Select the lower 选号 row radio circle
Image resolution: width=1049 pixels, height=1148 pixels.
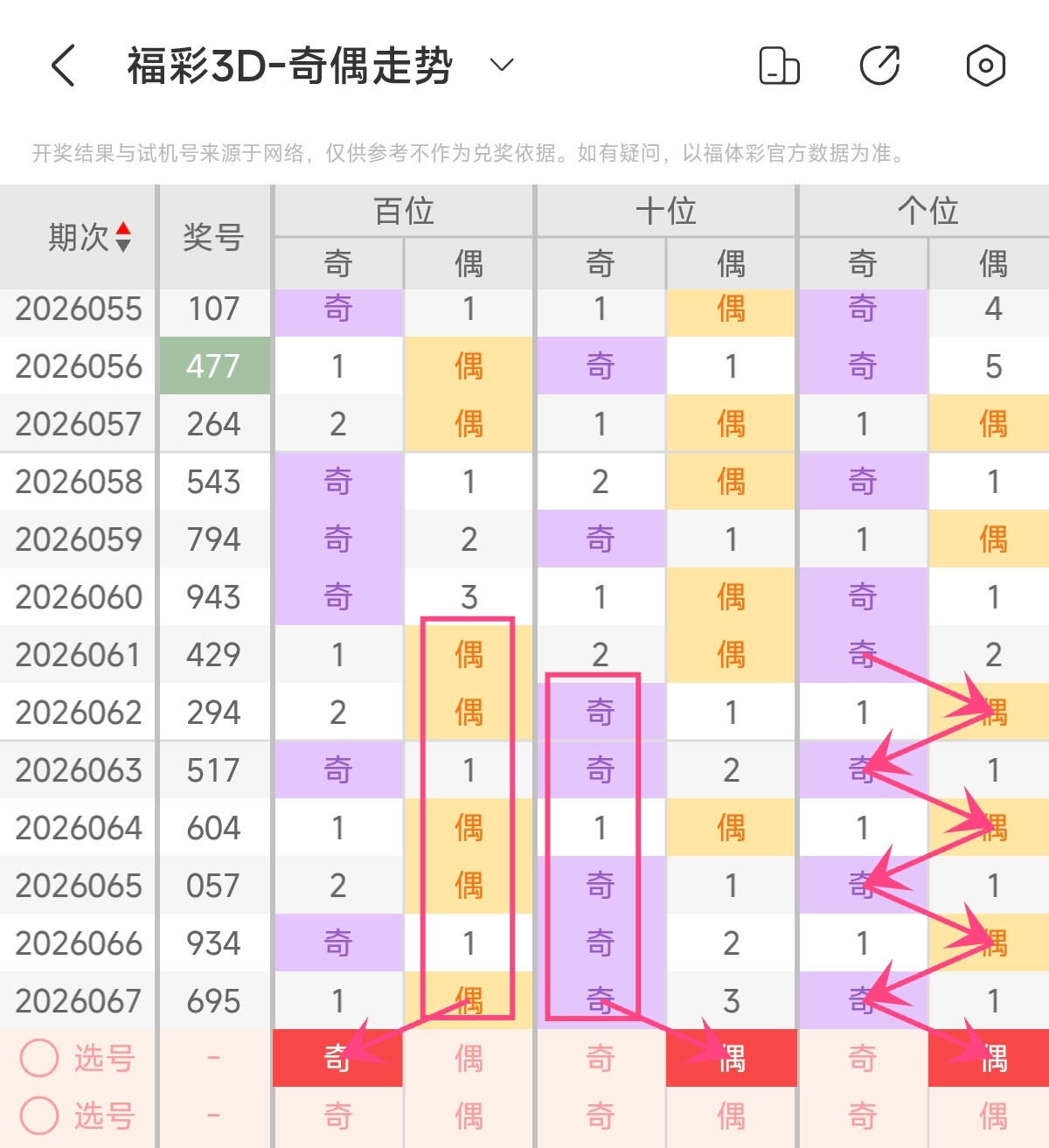tap(39, 1116)
